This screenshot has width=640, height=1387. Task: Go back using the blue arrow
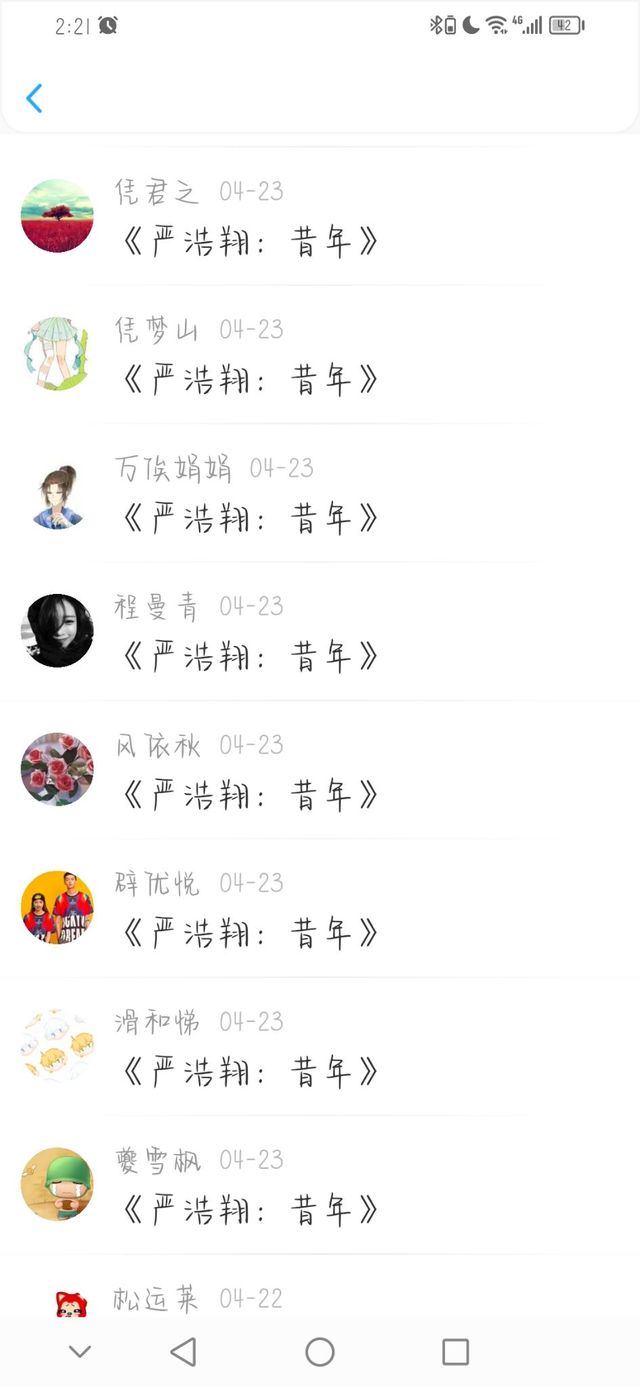tap(34, 98)
